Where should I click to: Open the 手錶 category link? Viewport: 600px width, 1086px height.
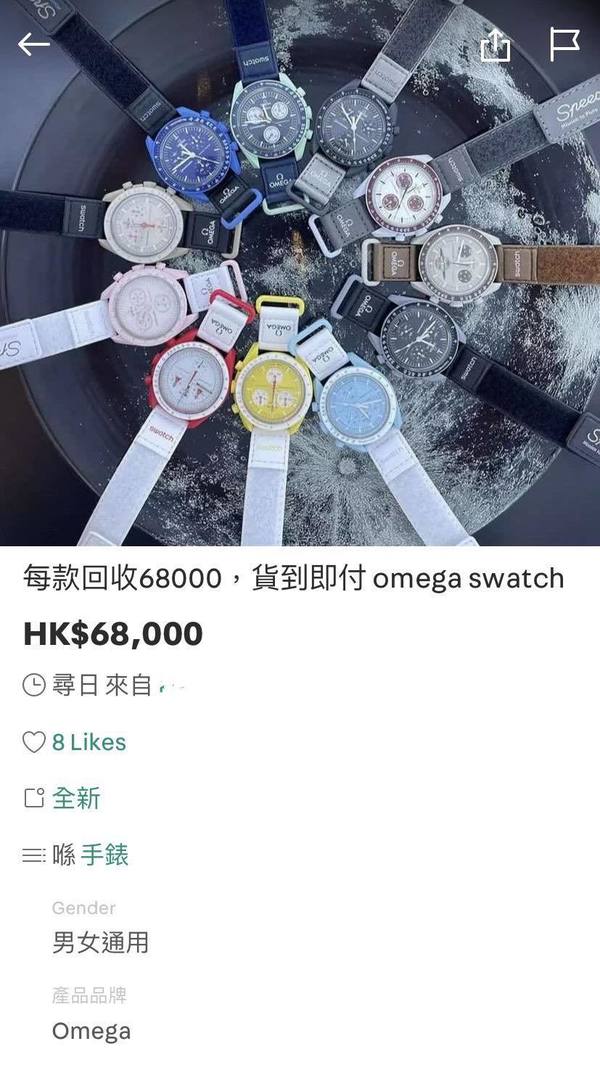coord(105,854)
